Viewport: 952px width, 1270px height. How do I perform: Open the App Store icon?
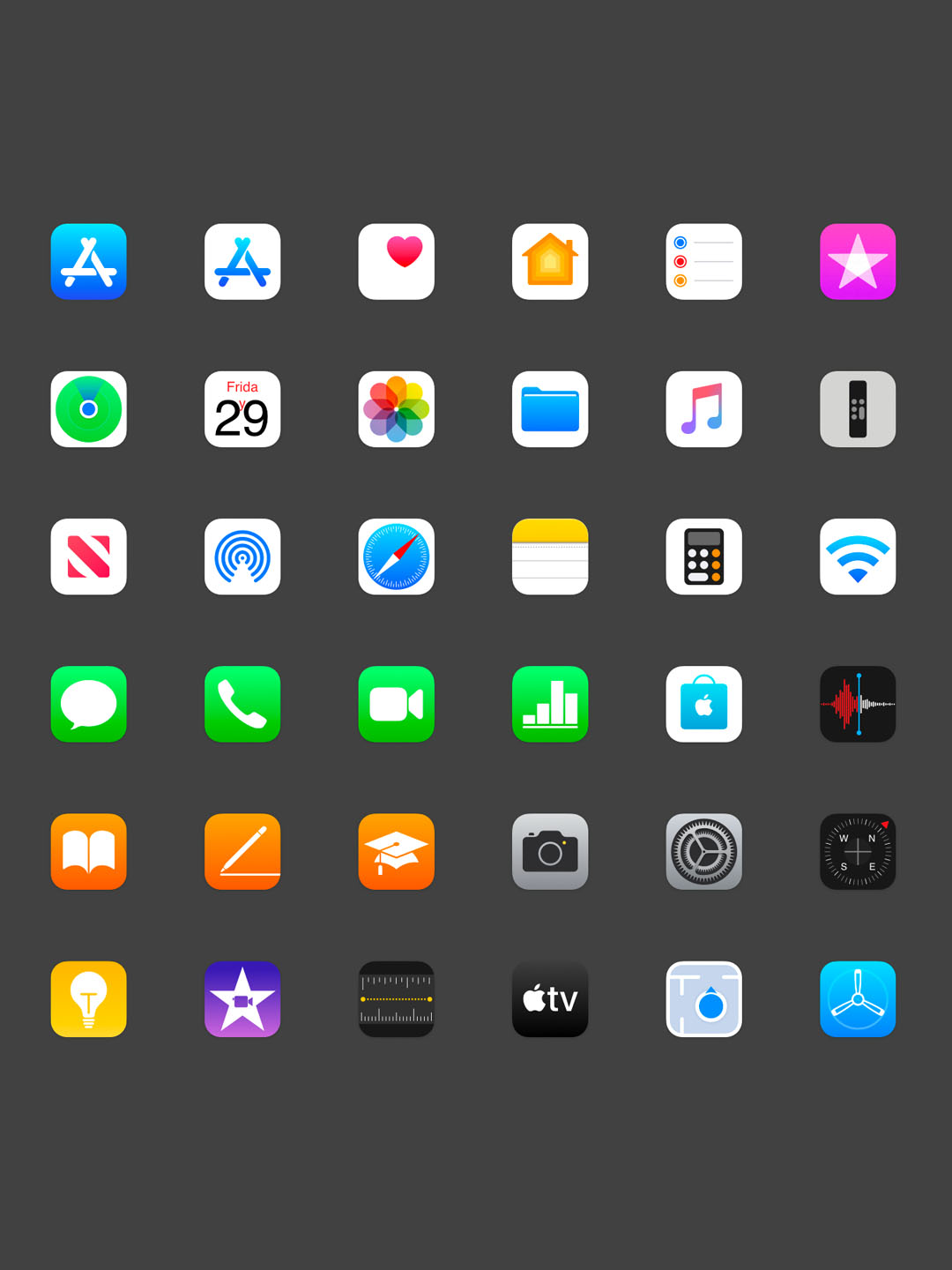coord(88,262)
